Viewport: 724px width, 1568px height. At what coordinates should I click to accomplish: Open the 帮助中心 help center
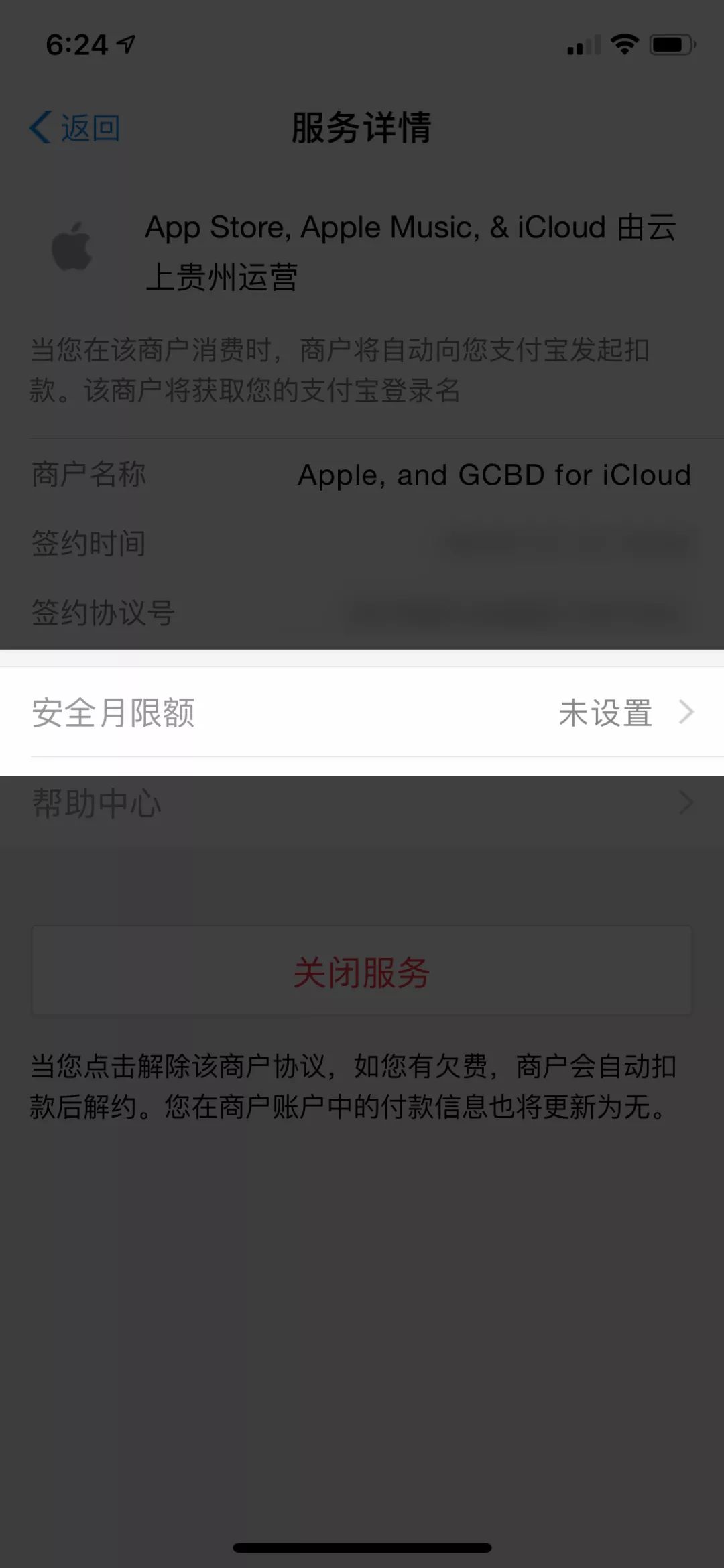click(x=362, y=803)
